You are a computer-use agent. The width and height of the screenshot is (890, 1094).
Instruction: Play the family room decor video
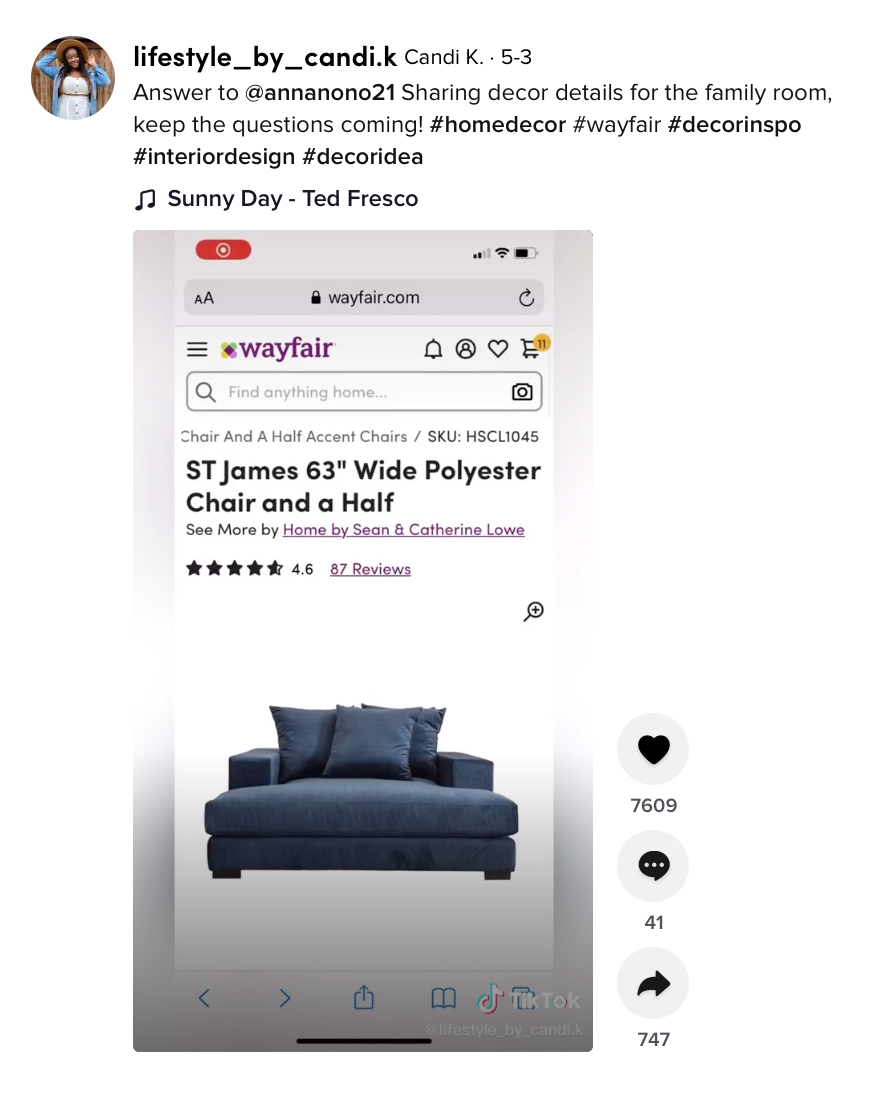(x=363, y=641)
